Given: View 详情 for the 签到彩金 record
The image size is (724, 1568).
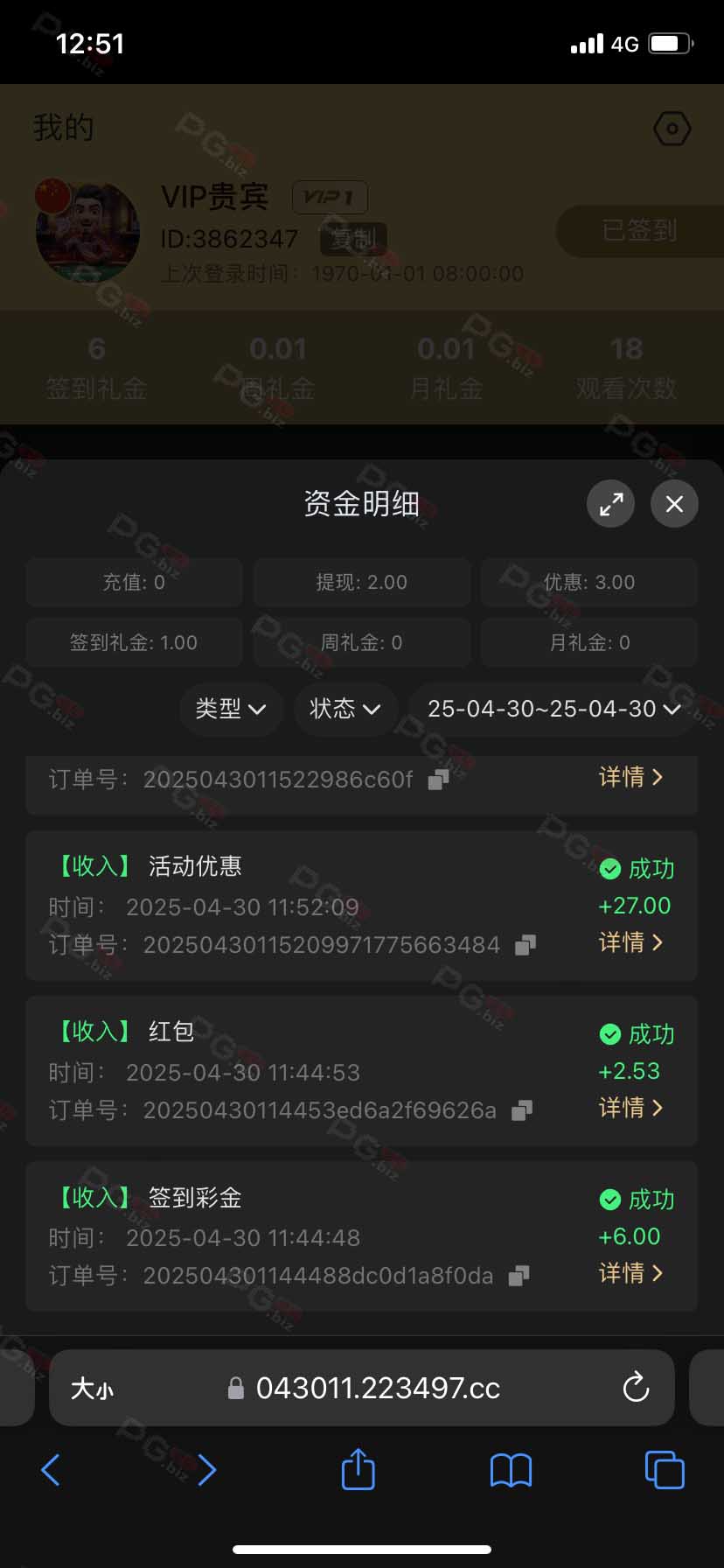Looking at the screenshot, I should point(630,1273).
